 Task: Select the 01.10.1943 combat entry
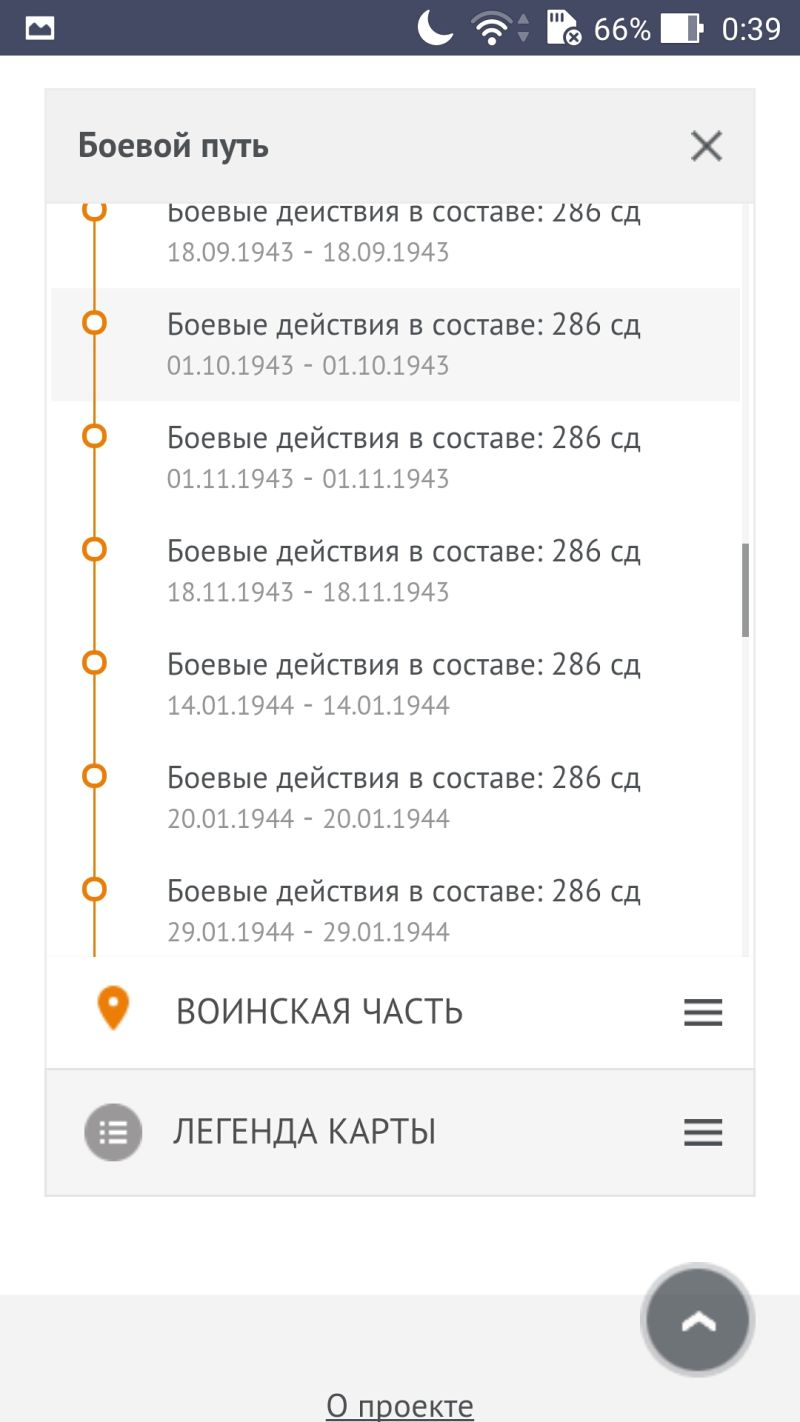396,345
